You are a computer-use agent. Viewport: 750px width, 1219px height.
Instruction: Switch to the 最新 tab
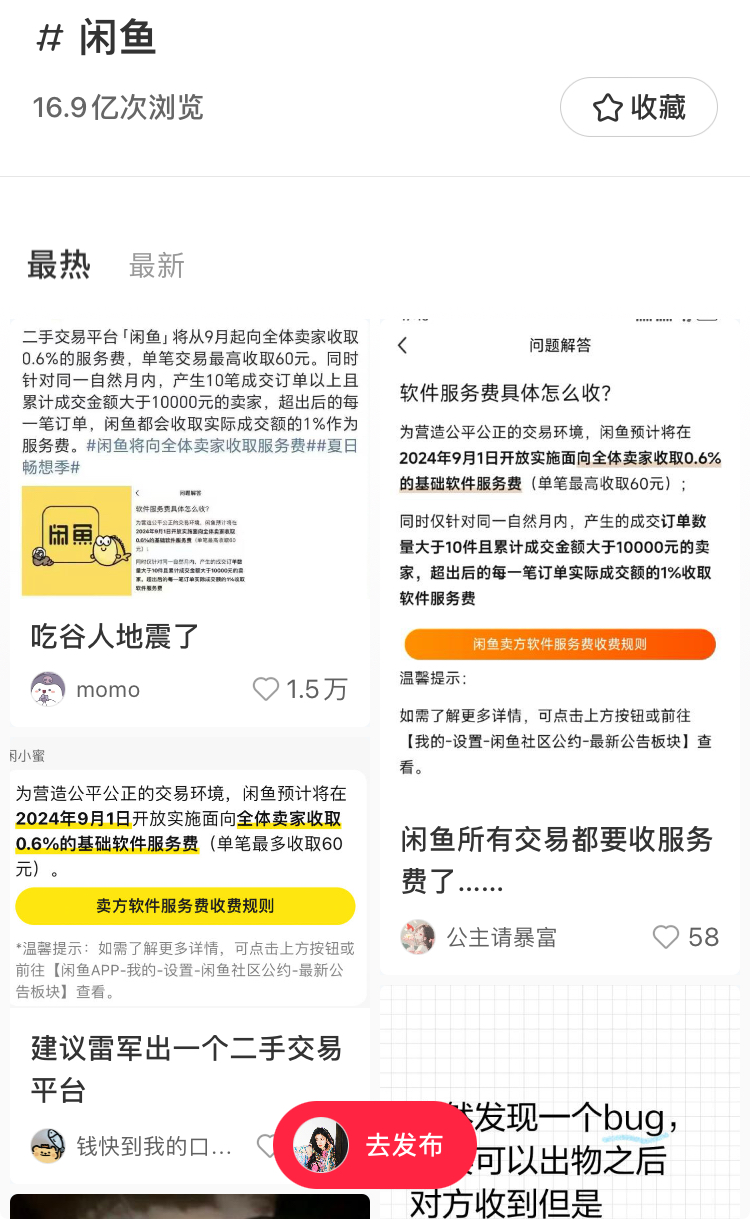click(157, 265)
